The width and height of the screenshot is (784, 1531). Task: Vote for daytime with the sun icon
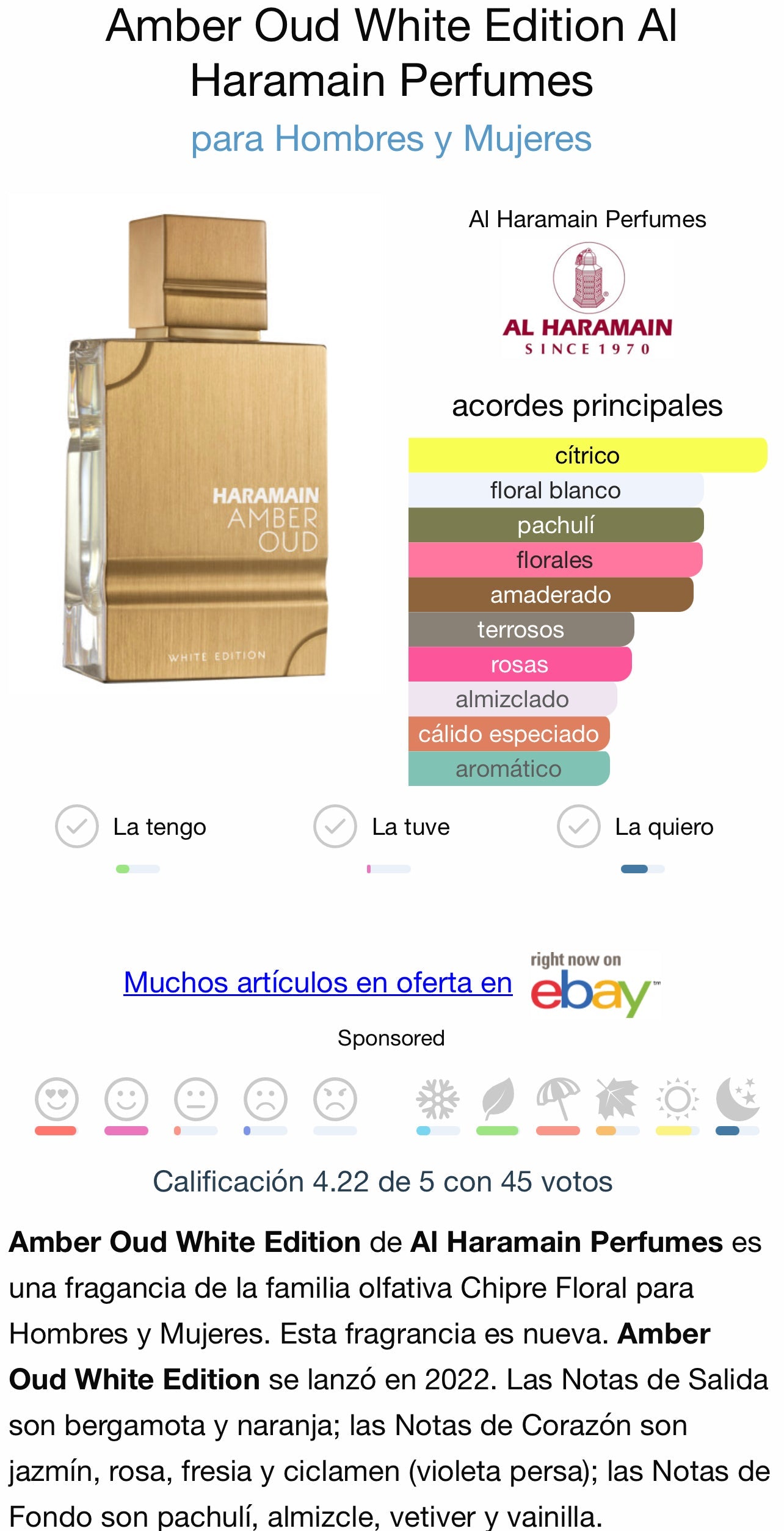pos(677,1099)
